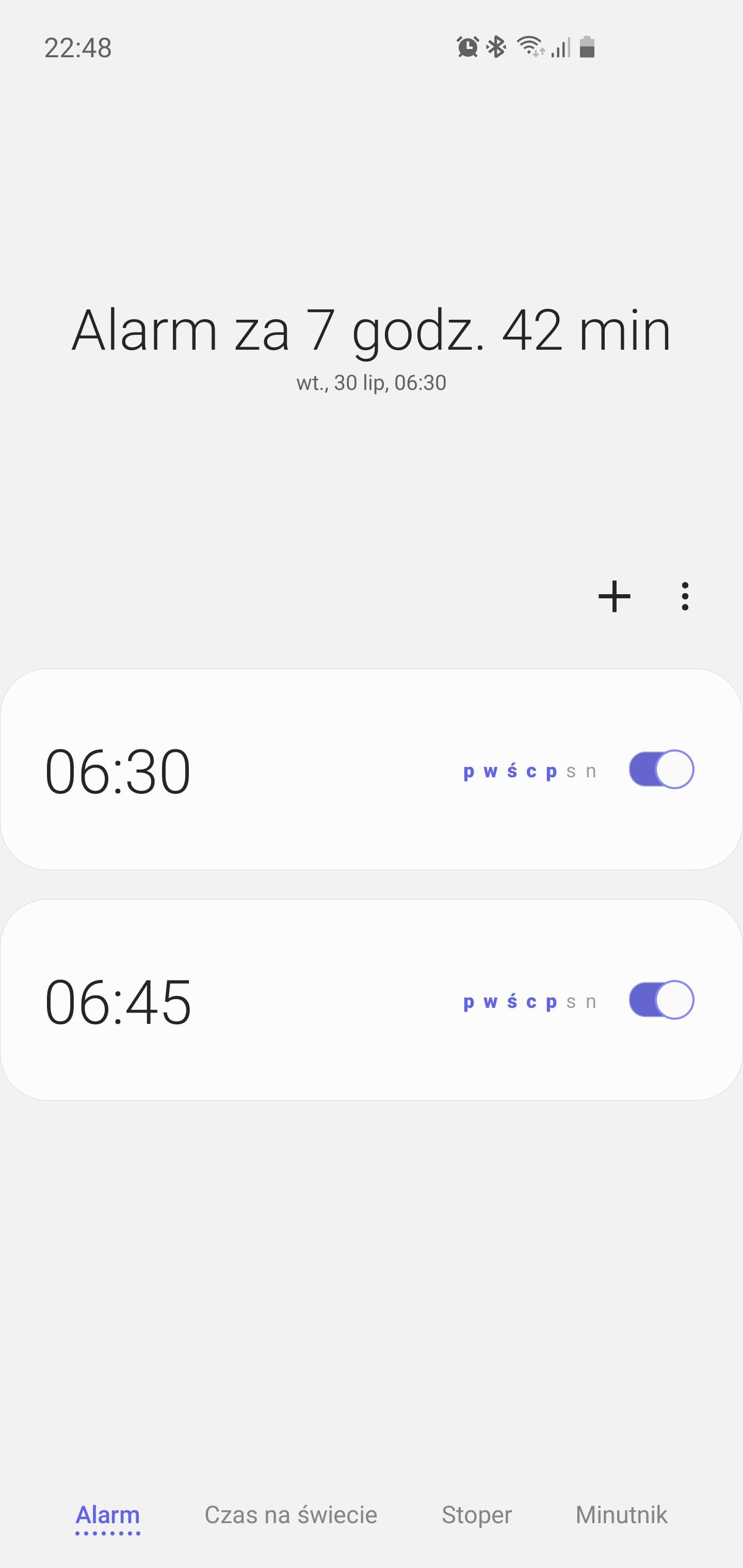Add a new alarm with plus icon

(614, 596)
